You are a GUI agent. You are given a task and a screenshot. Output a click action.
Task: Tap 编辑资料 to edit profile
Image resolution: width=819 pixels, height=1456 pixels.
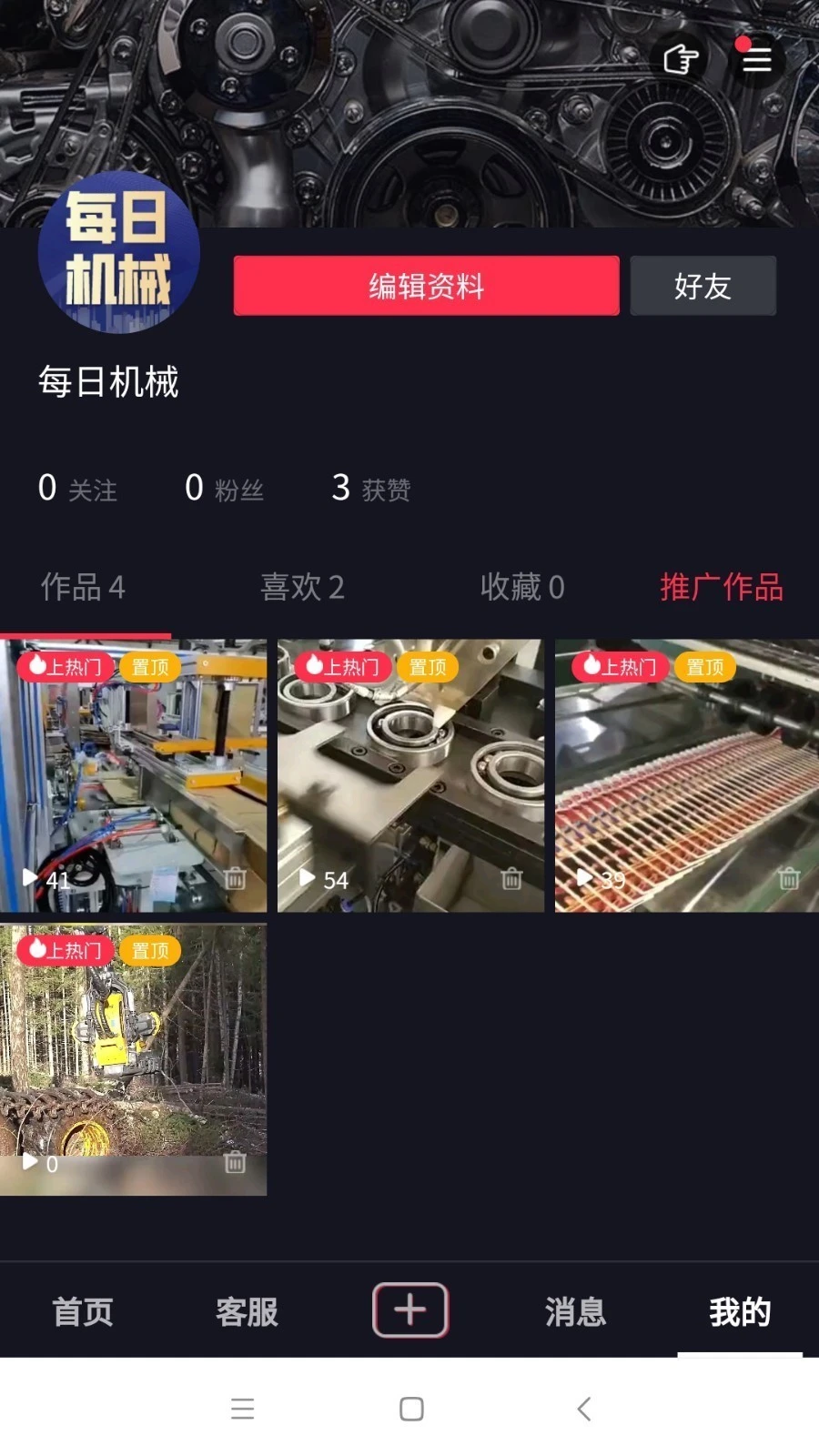[425, 285]
